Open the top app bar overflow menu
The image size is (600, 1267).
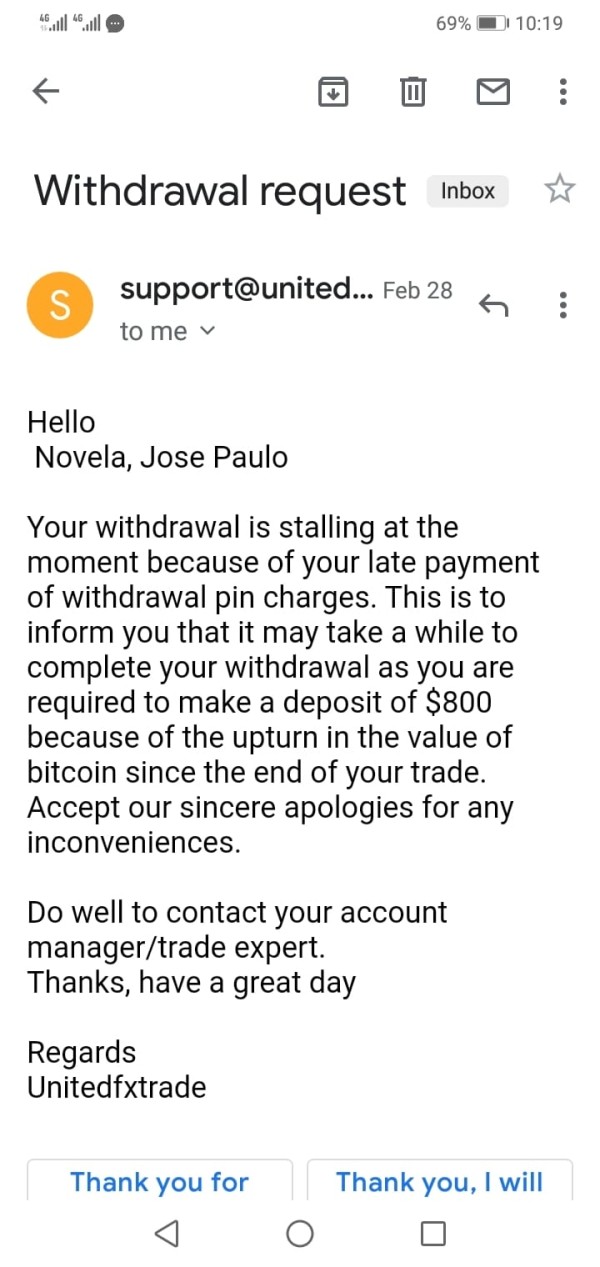point(563,92)
